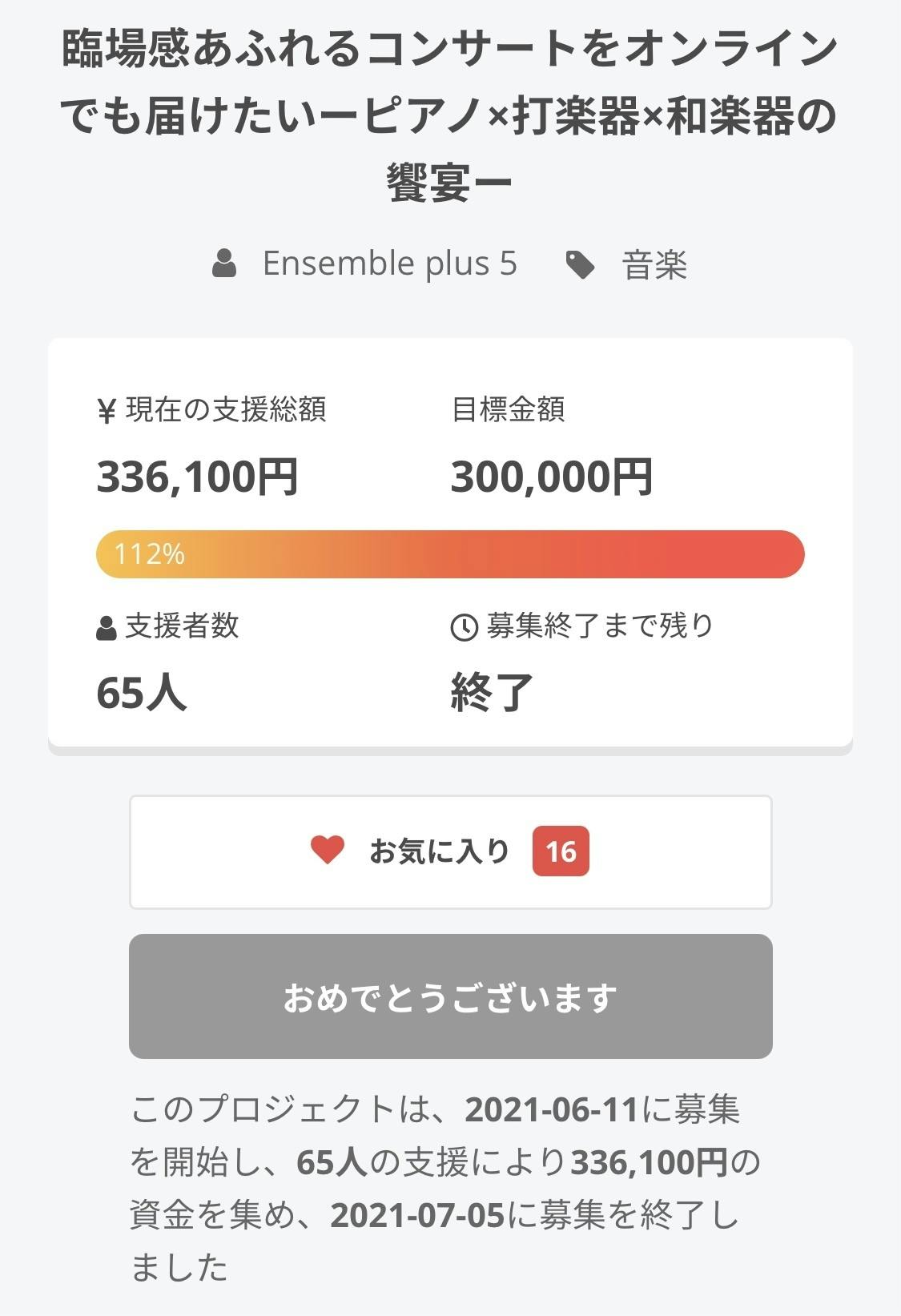Tap the おめでとうございます button
This screenshot has width=901, height=1316.
[450, 996]
